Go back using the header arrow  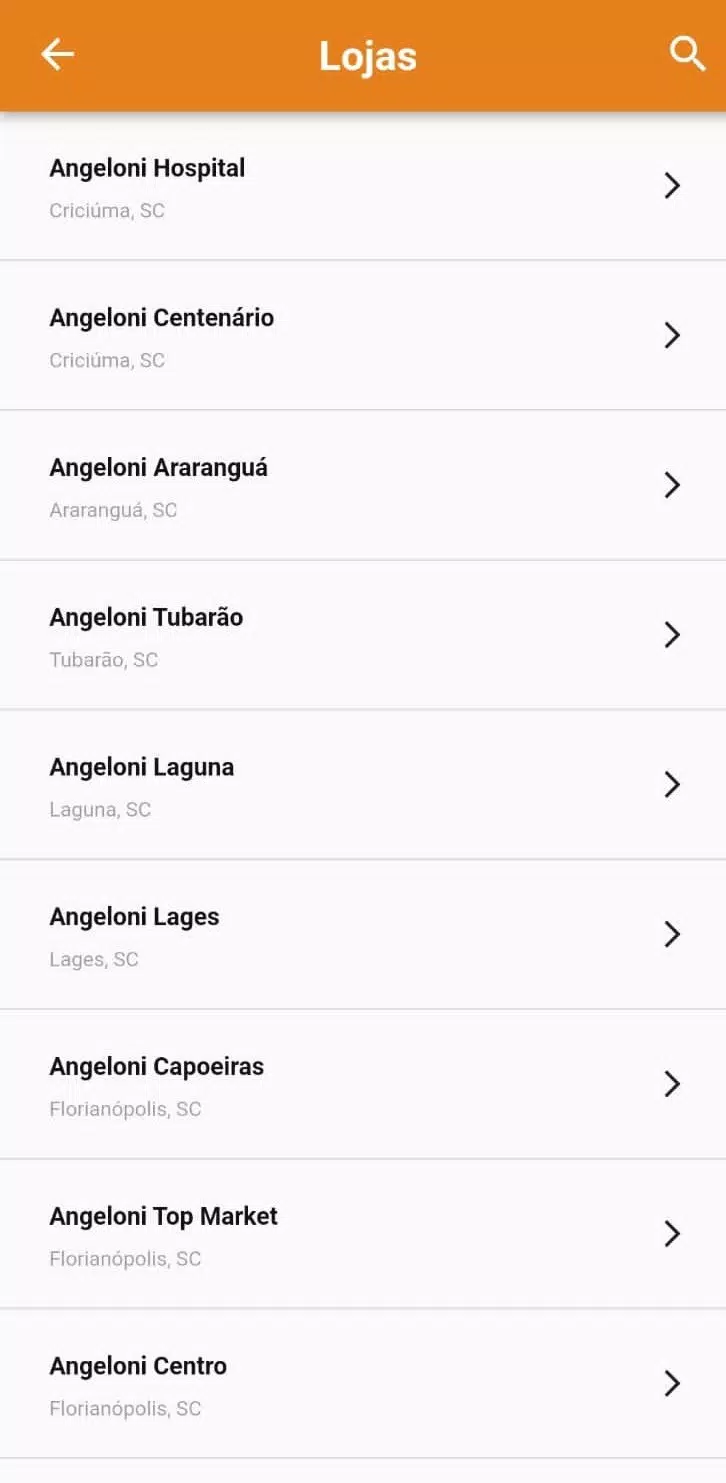pos(58,55)
